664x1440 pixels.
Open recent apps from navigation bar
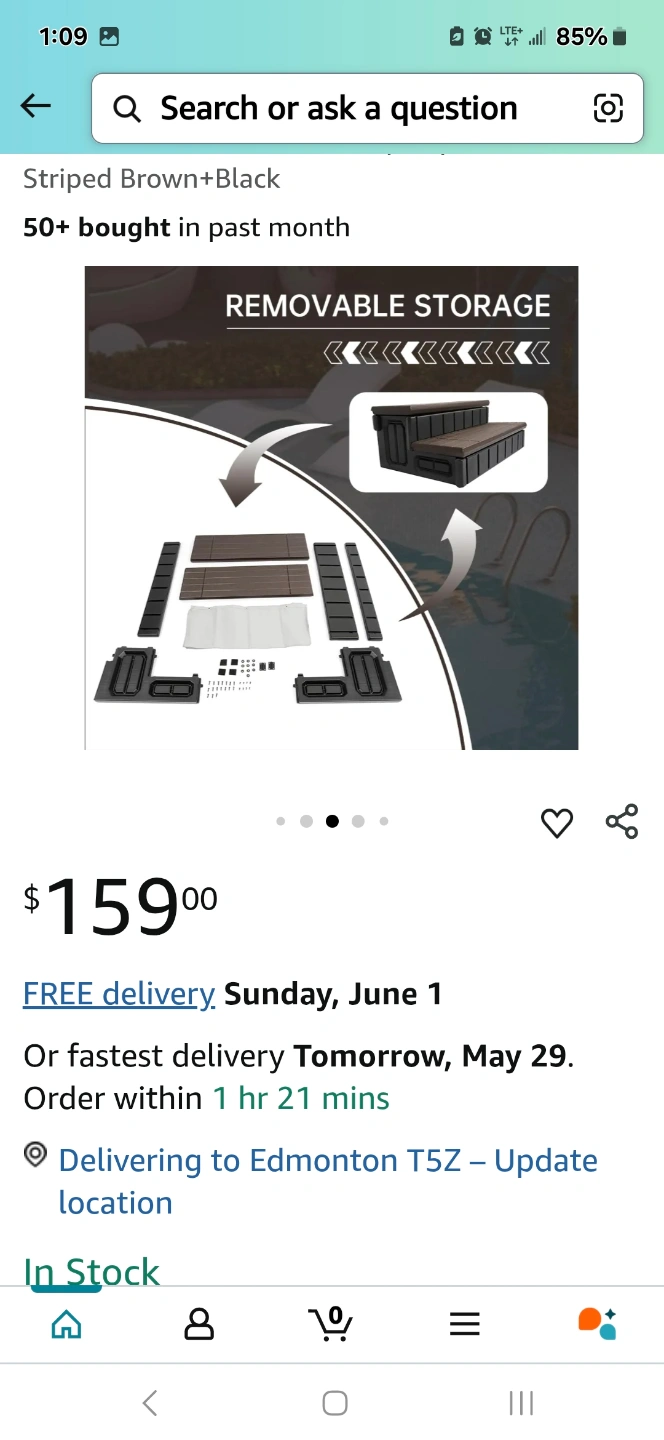tap(520, 1403)
